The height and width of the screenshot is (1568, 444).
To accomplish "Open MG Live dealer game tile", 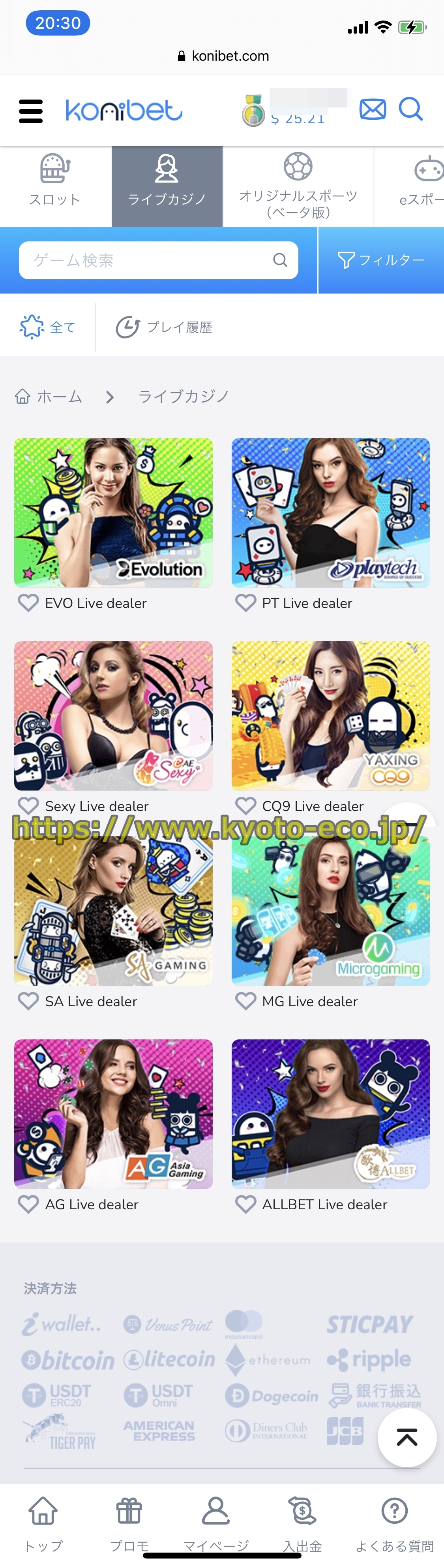I will [330, 911].
